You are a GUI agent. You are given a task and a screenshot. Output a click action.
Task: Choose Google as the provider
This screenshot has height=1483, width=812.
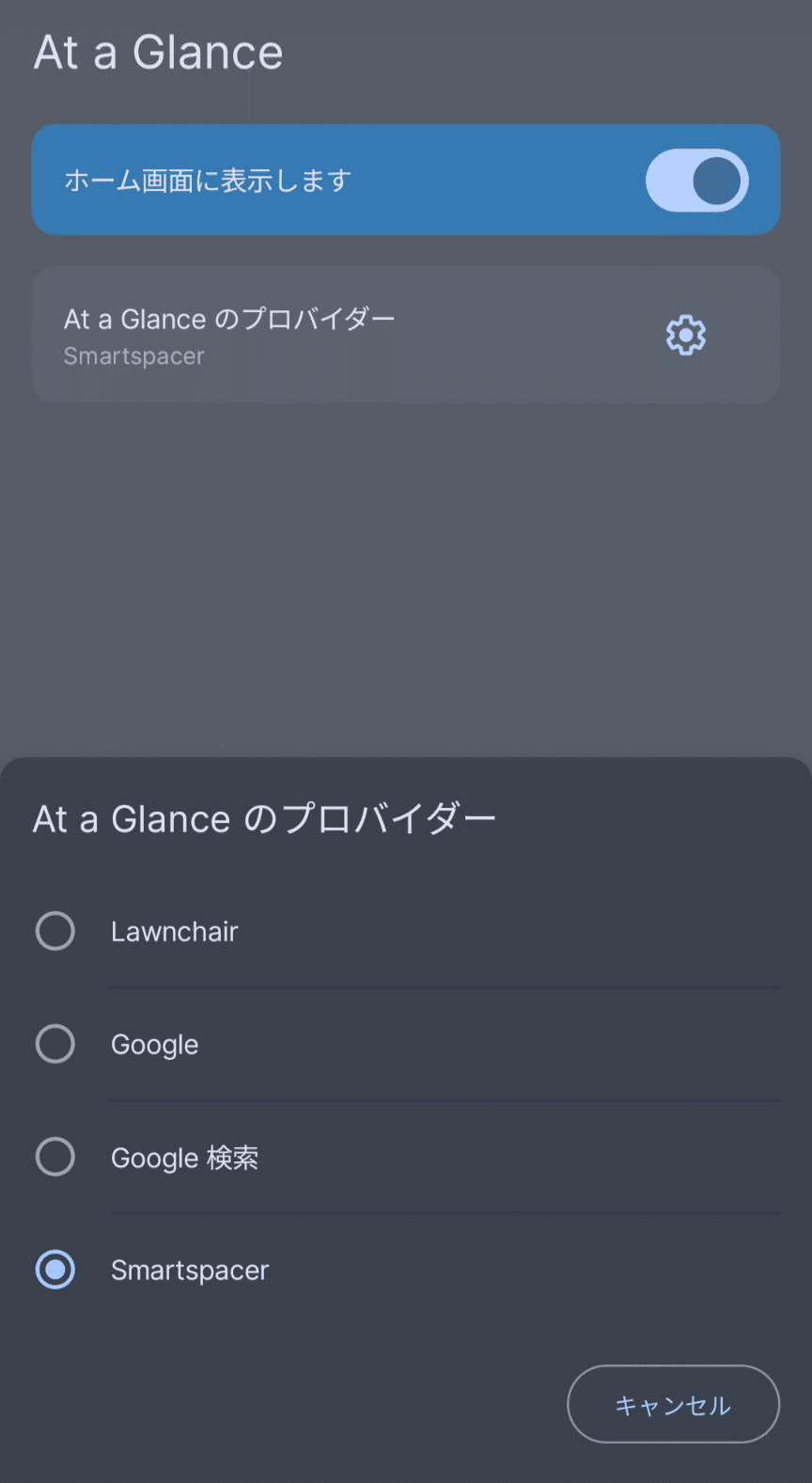pos(55,1044)
